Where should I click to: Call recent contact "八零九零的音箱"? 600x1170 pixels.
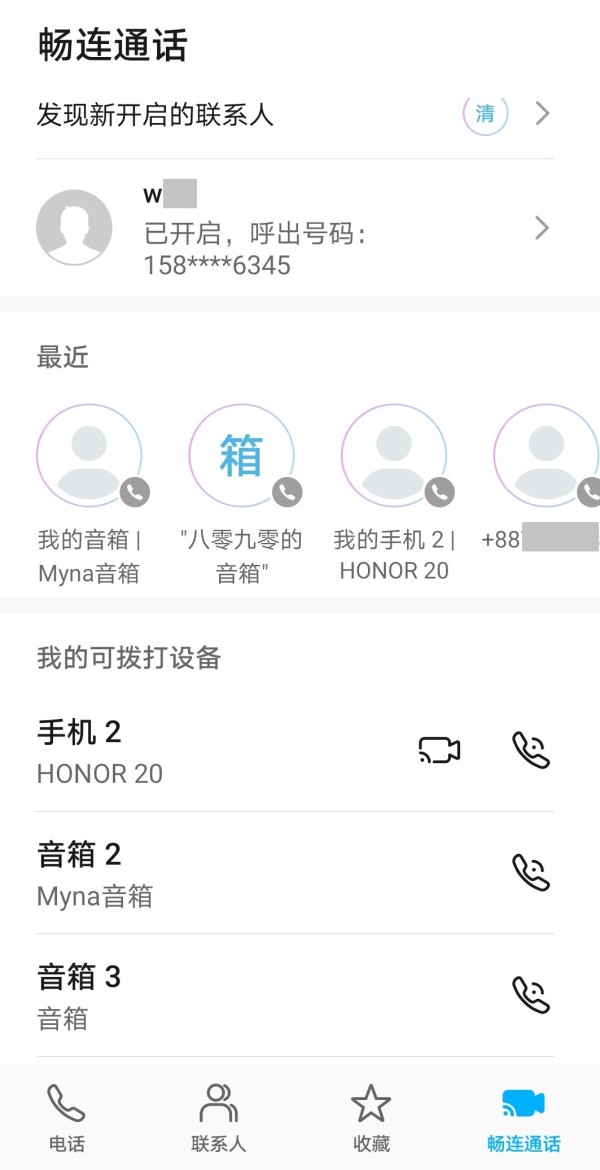(242, 456)
